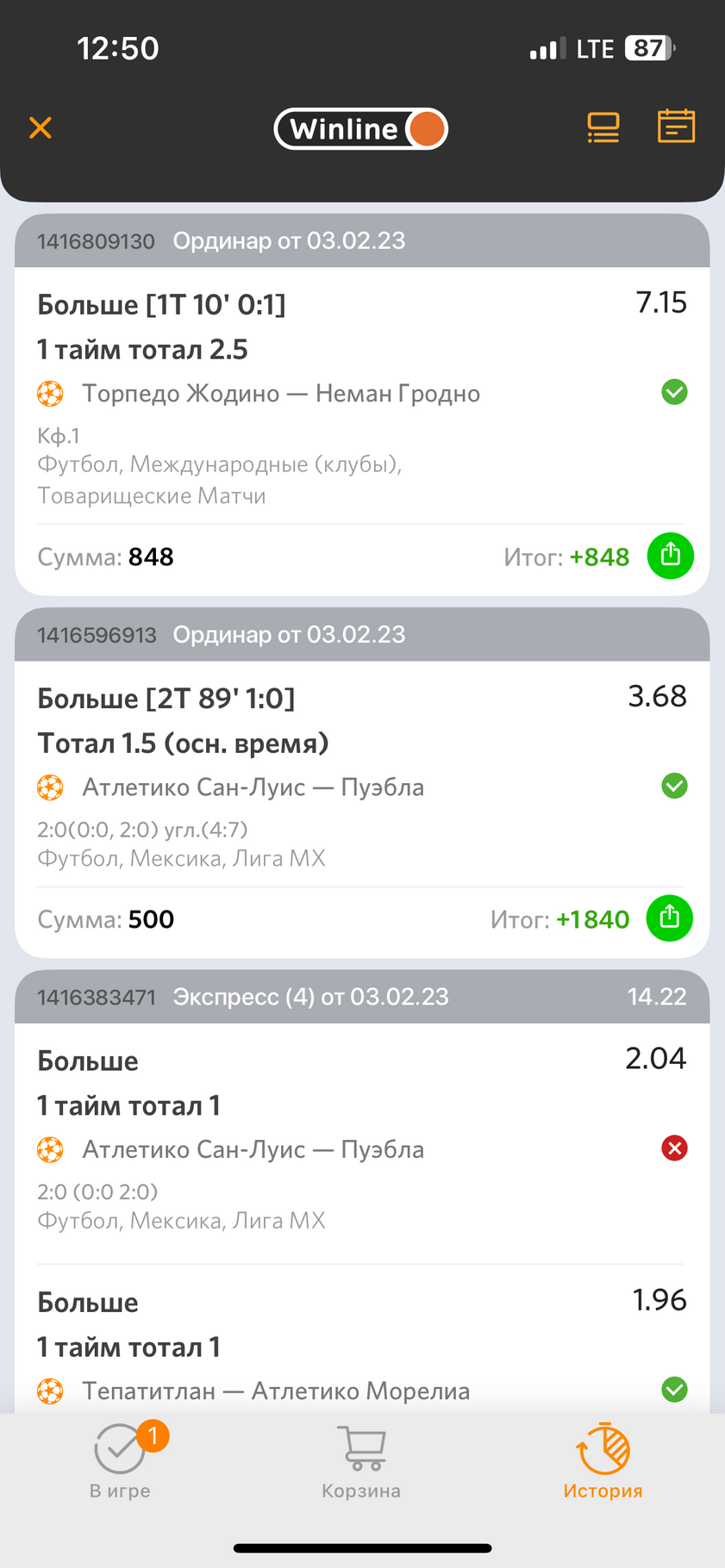
Task: Open the calendar date filter
Action: coord(676,126)
